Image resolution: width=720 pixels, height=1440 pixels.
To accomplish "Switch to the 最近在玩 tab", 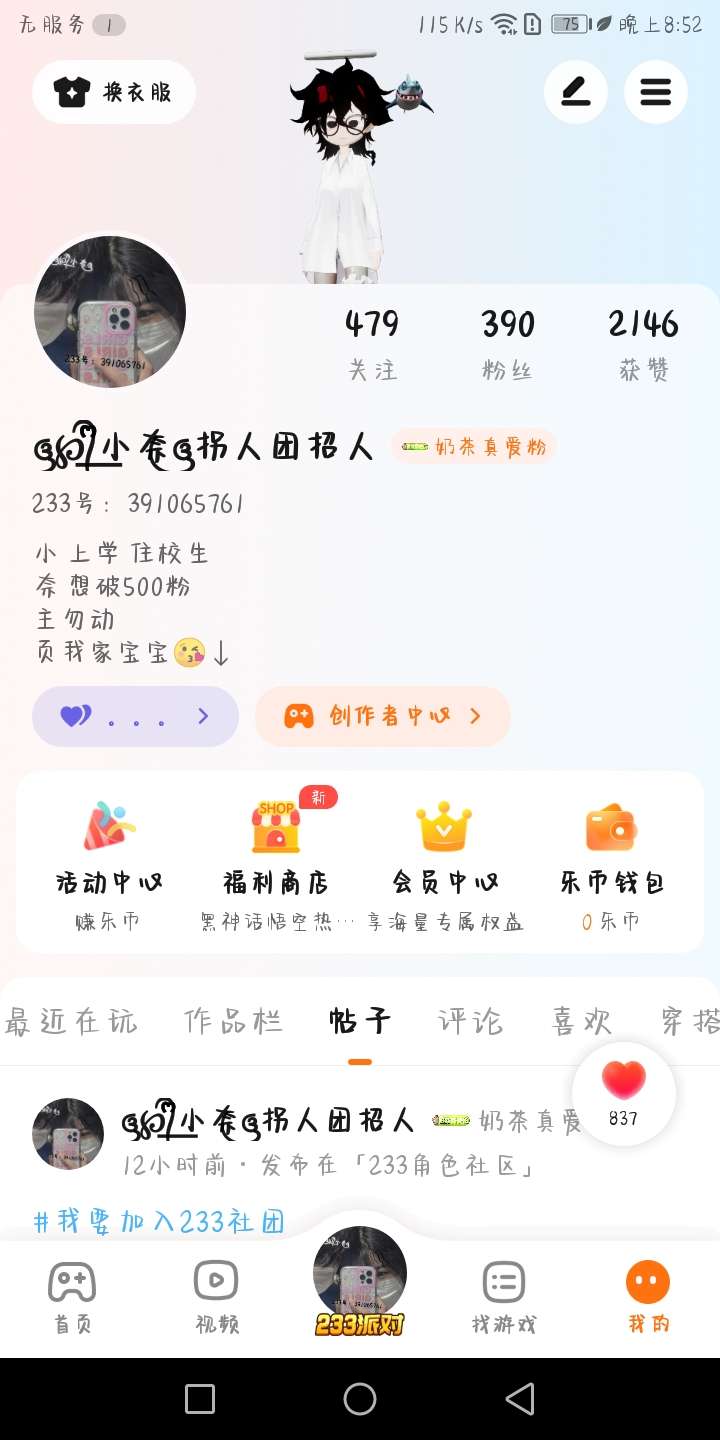I will (71, 1021).
